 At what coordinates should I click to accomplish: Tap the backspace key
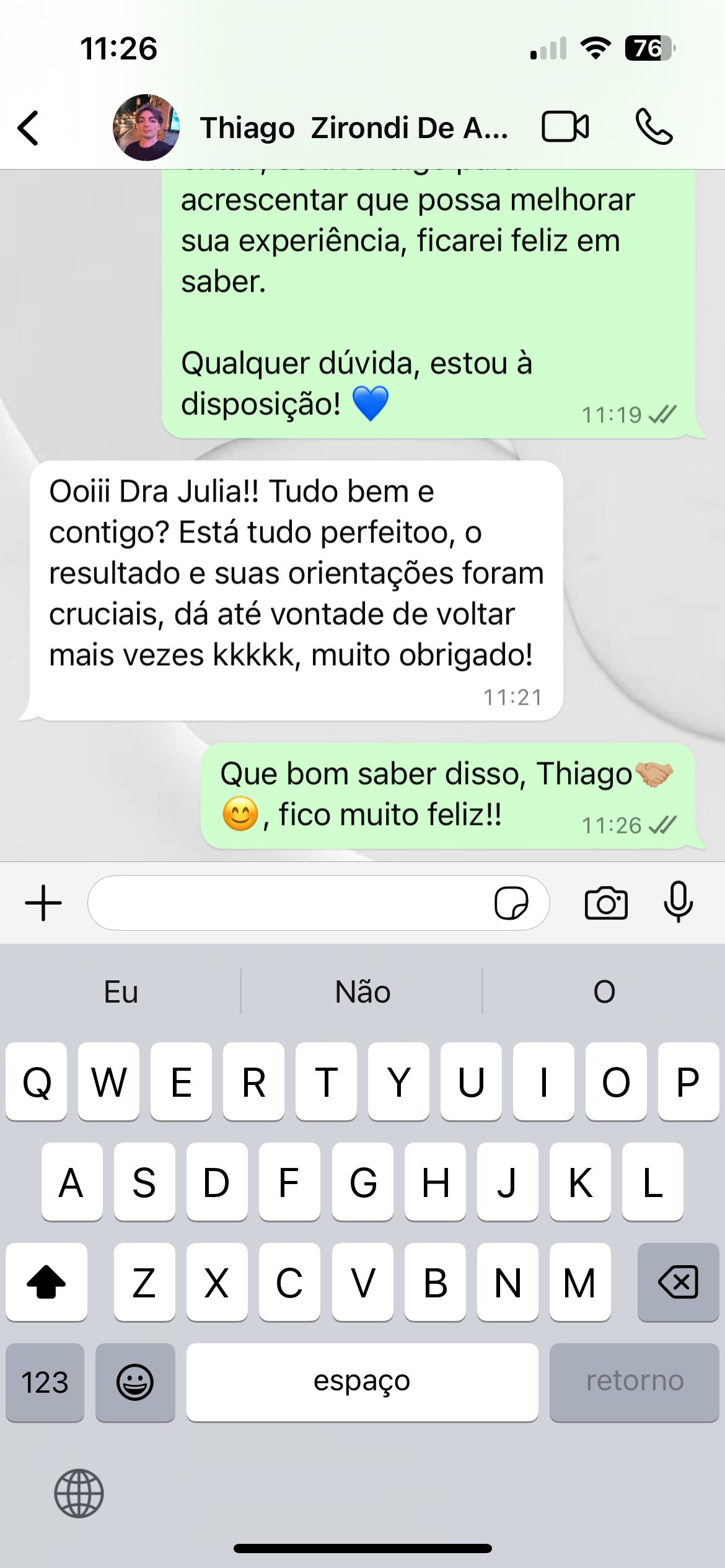point(679,1282)
